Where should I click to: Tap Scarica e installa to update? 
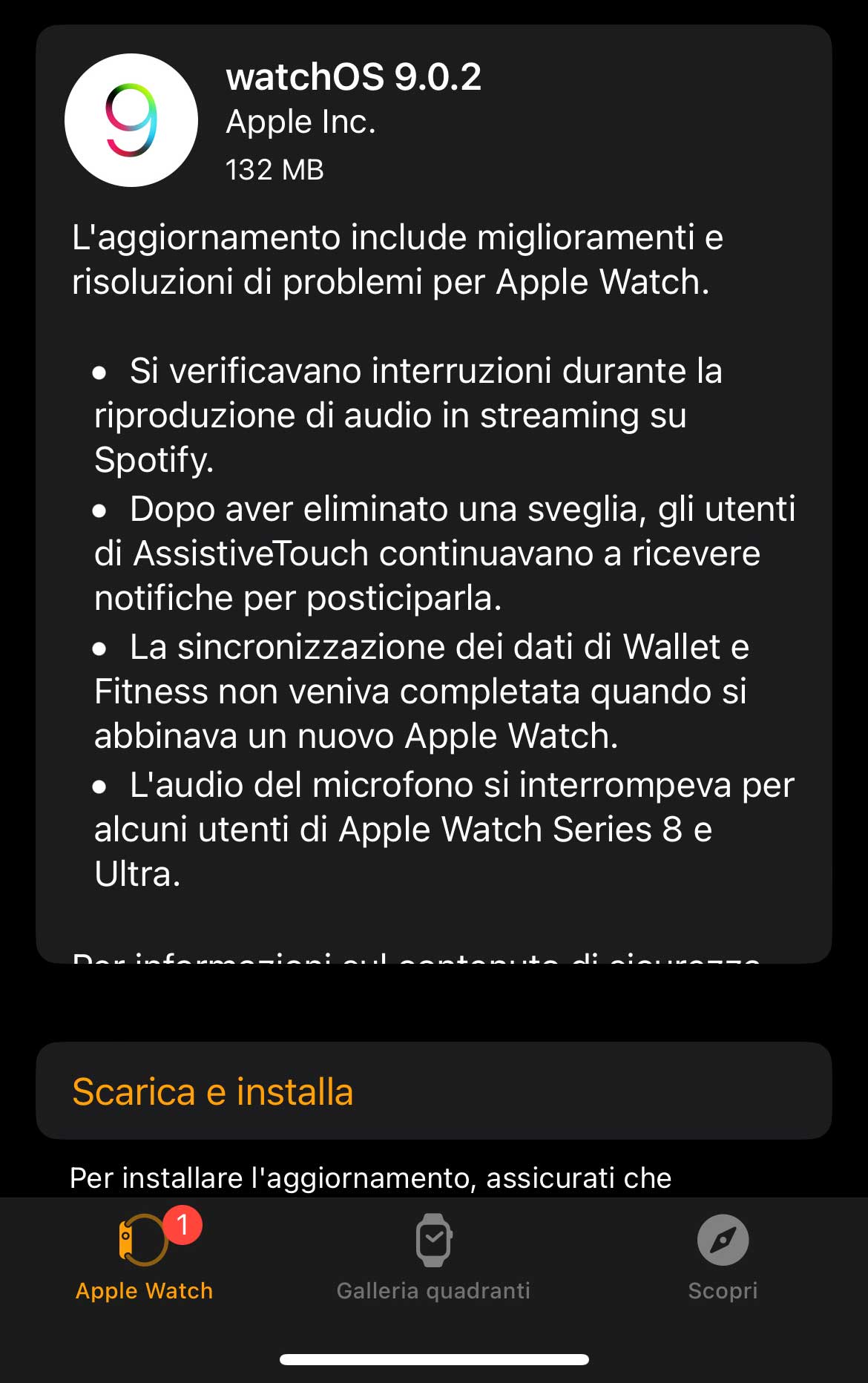(x=213, y=1091)
